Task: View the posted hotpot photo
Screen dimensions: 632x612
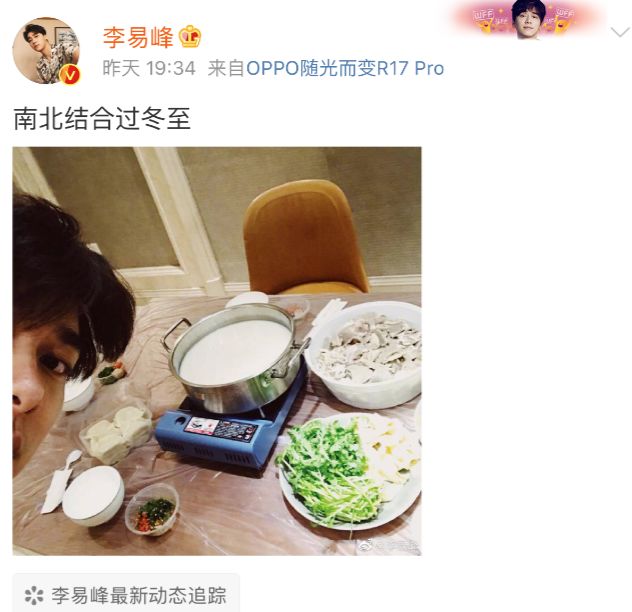Action: point(217,350)
